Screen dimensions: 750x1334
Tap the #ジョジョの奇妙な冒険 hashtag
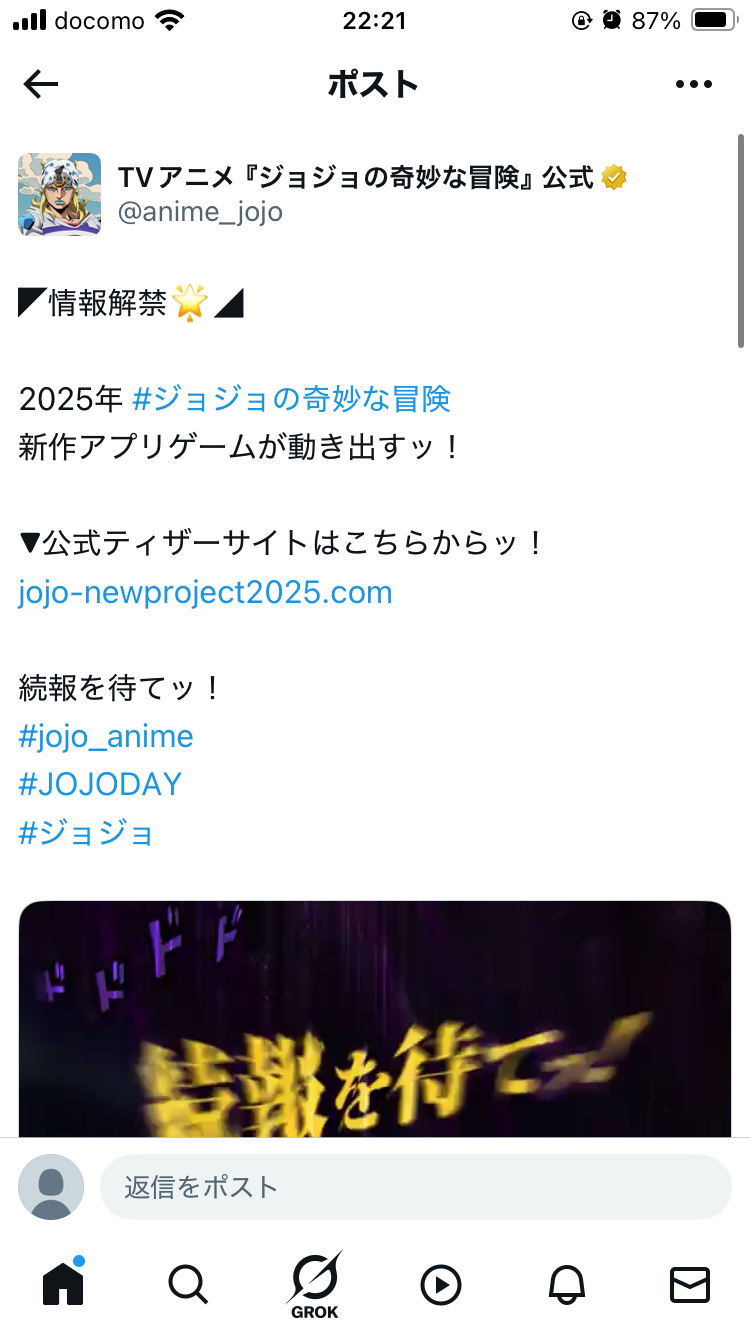point(291,399)
